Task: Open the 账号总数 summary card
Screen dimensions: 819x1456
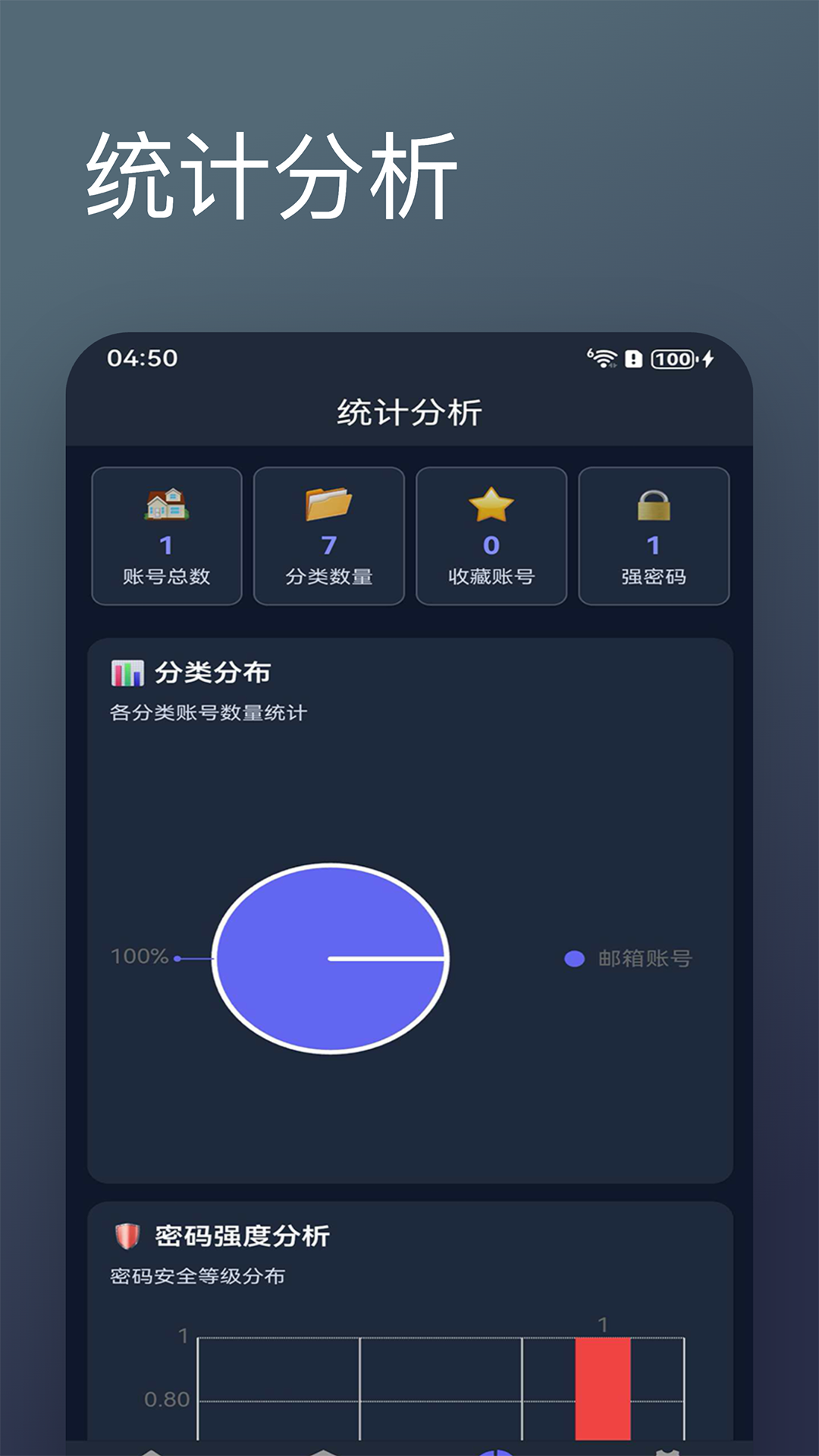Action: click(x=166, y=537)
